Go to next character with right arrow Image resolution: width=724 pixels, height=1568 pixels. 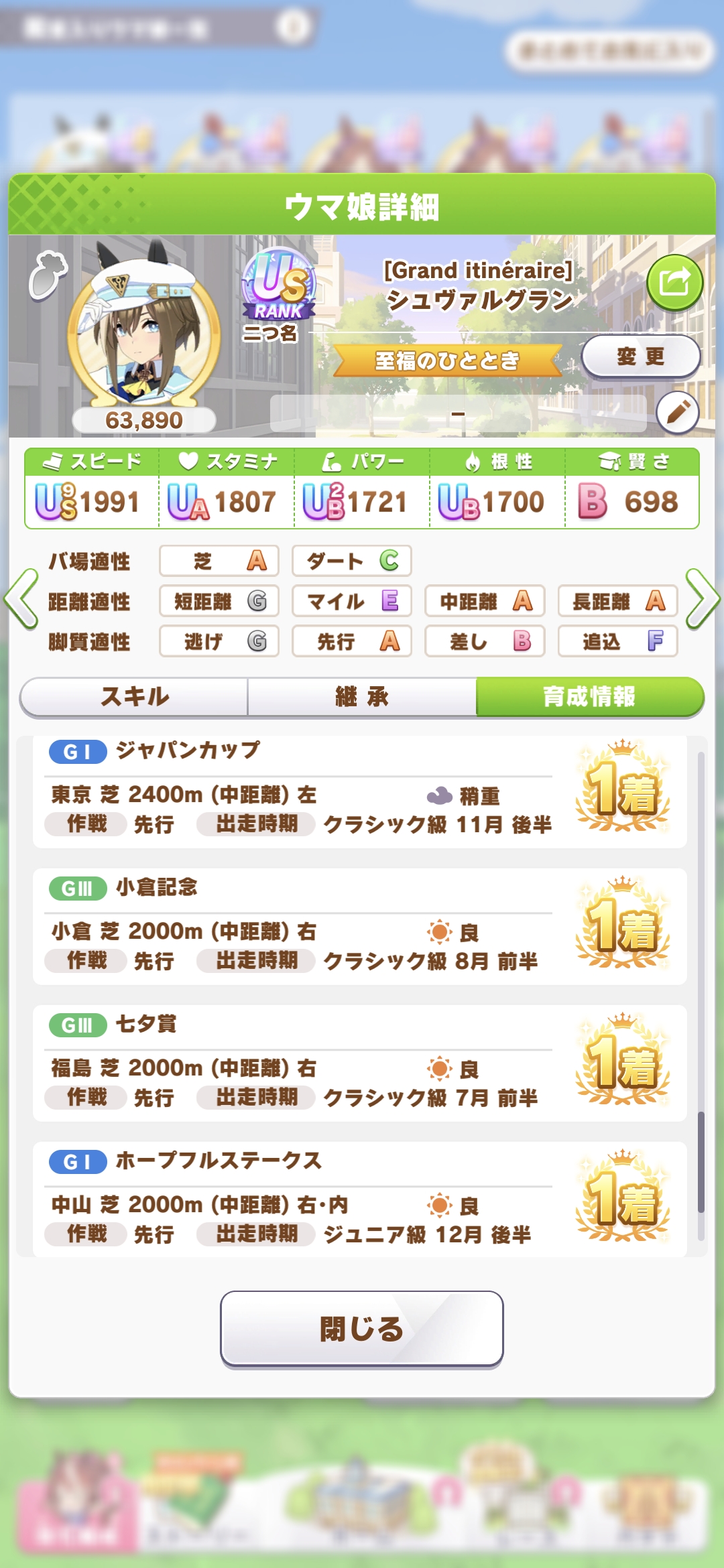[702, 599]
